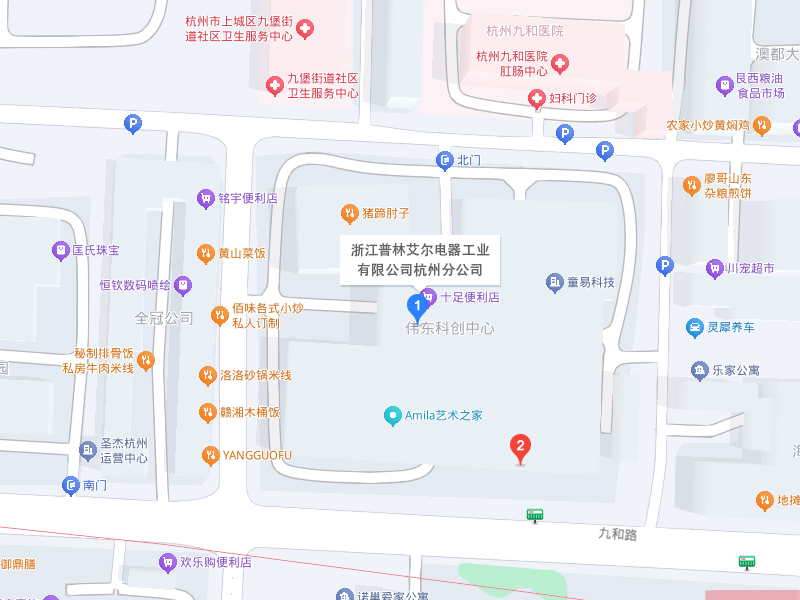Open the 北门 gate pin
Image resolution: width=800 pixels, height=600 pixels.
[x=445, y=160]
